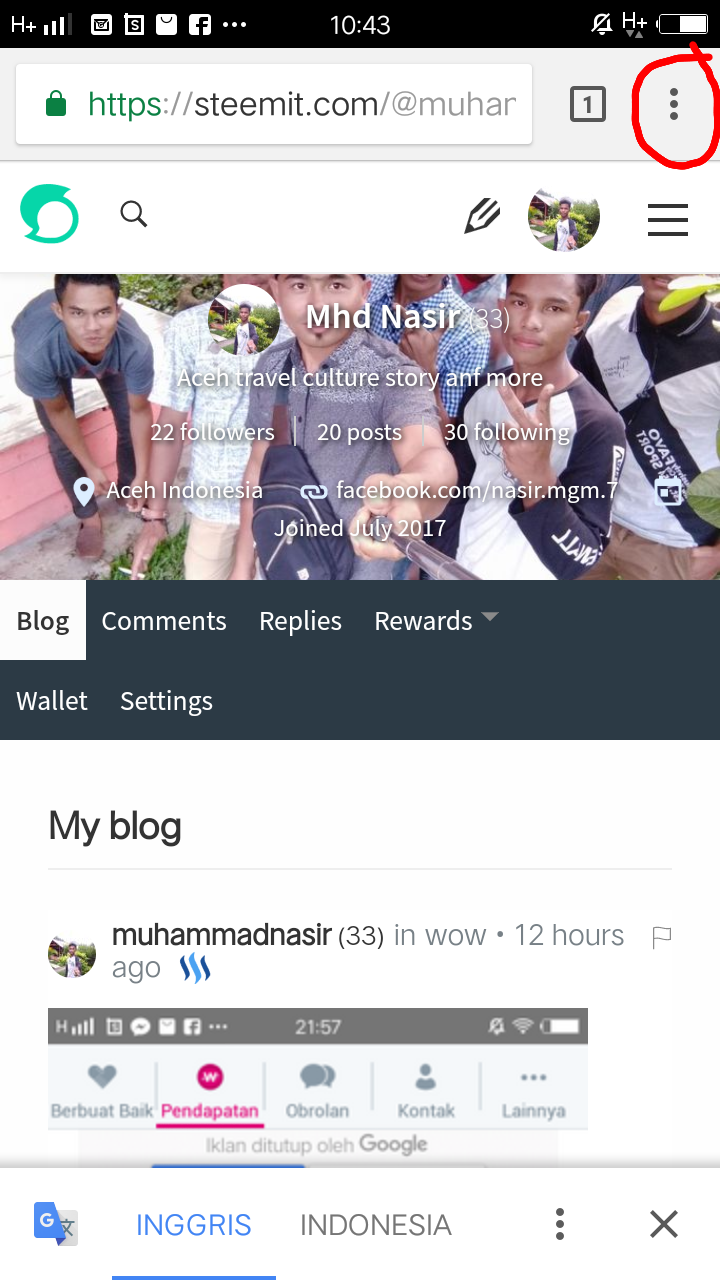Viewport: 720px width, 1280px height.
Task: Click the 22 followers link
Action: click(x=212, y=432)
